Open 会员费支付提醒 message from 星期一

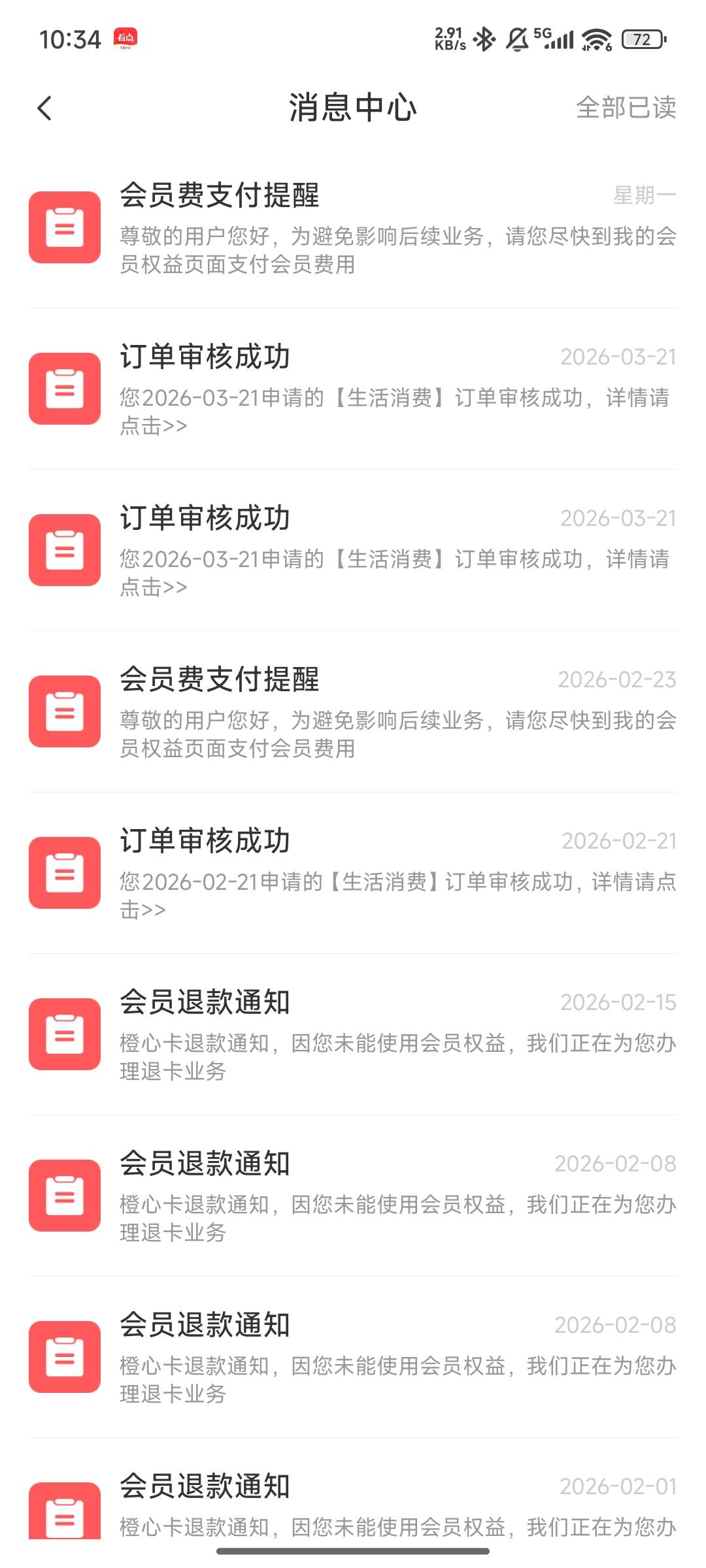[x=353, y=228]
